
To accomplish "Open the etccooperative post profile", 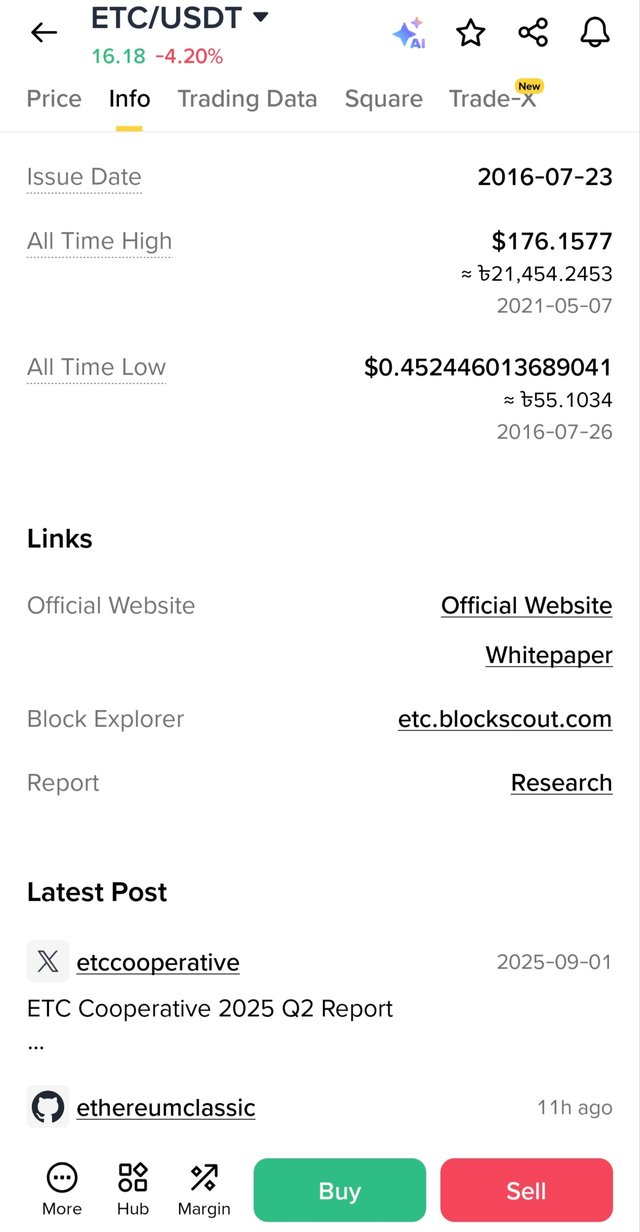I will pos(157,963).
